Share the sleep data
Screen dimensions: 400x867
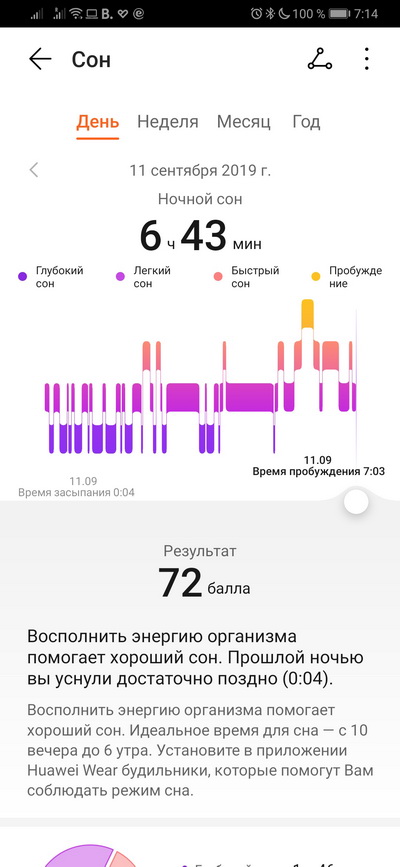pyautogui.click(x=320, y=59)
